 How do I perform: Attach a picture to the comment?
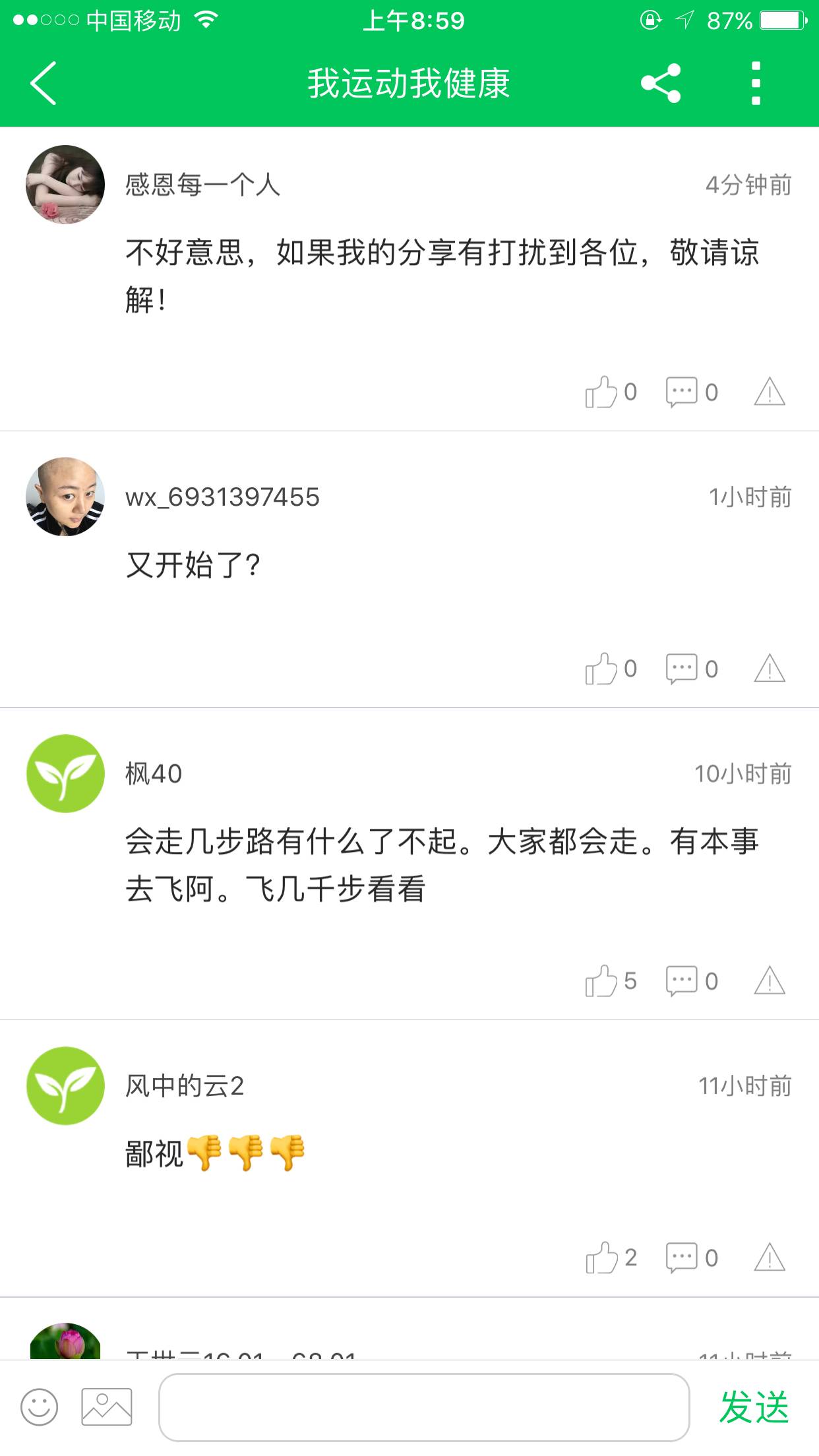[x=106, y=1407]
